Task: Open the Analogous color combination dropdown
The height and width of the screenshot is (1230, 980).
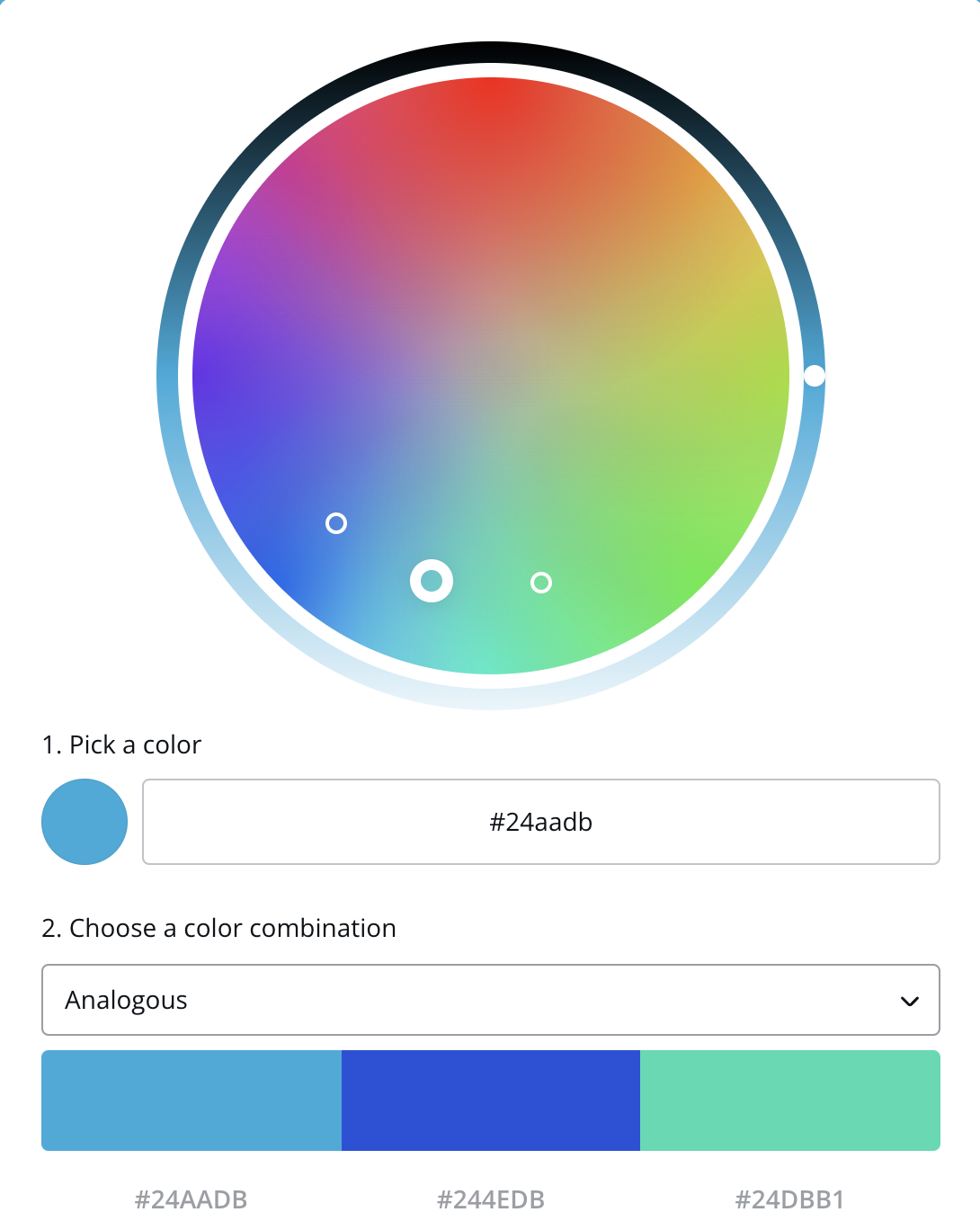Action: (x=491, y=1000)
